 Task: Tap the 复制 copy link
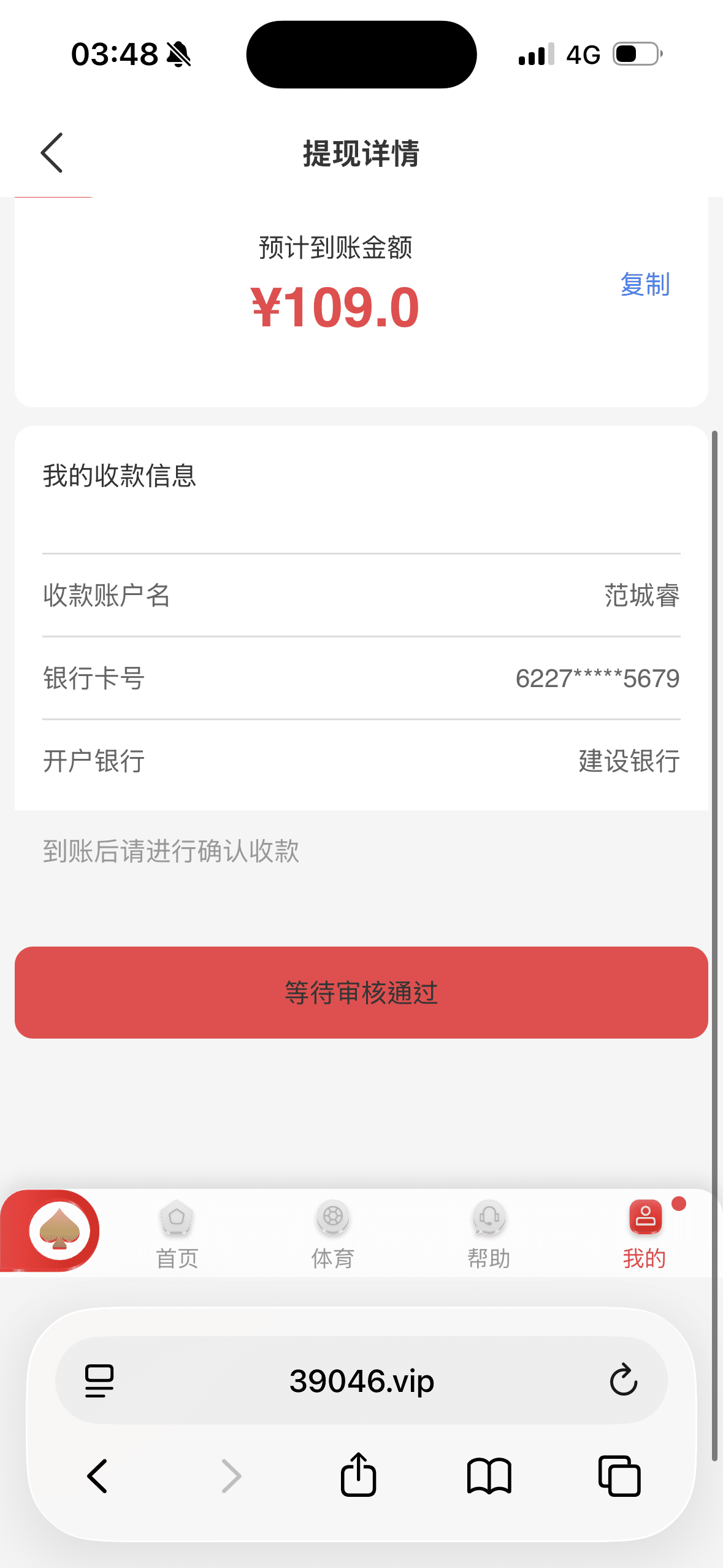point(643,285)
